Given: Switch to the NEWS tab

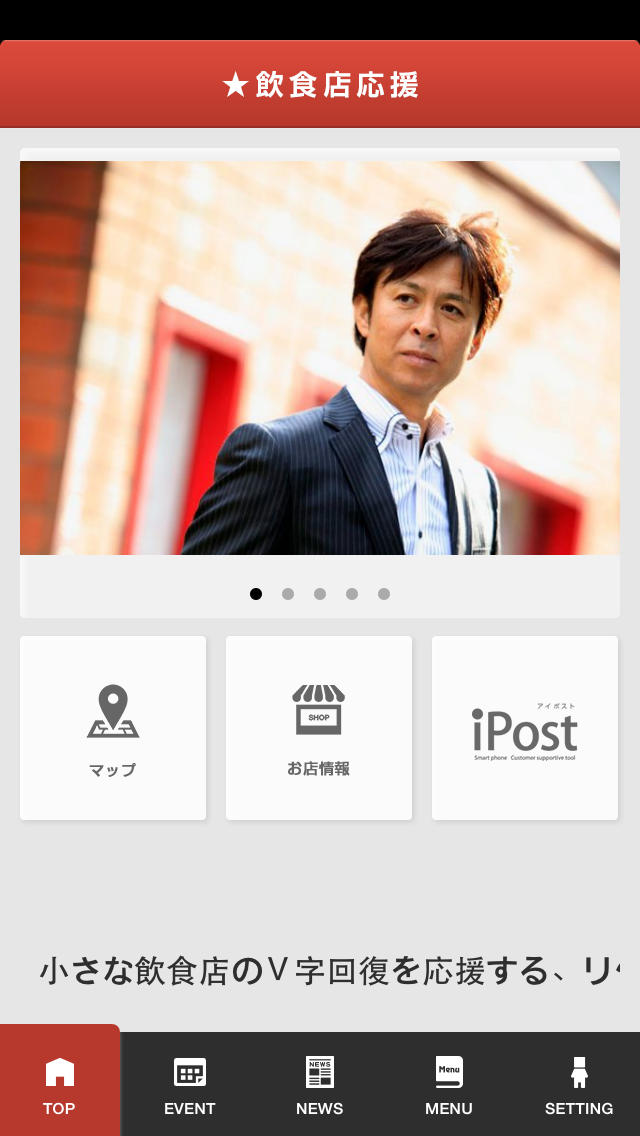Looking at the screenshot, I should click(x=320, y=1085).
